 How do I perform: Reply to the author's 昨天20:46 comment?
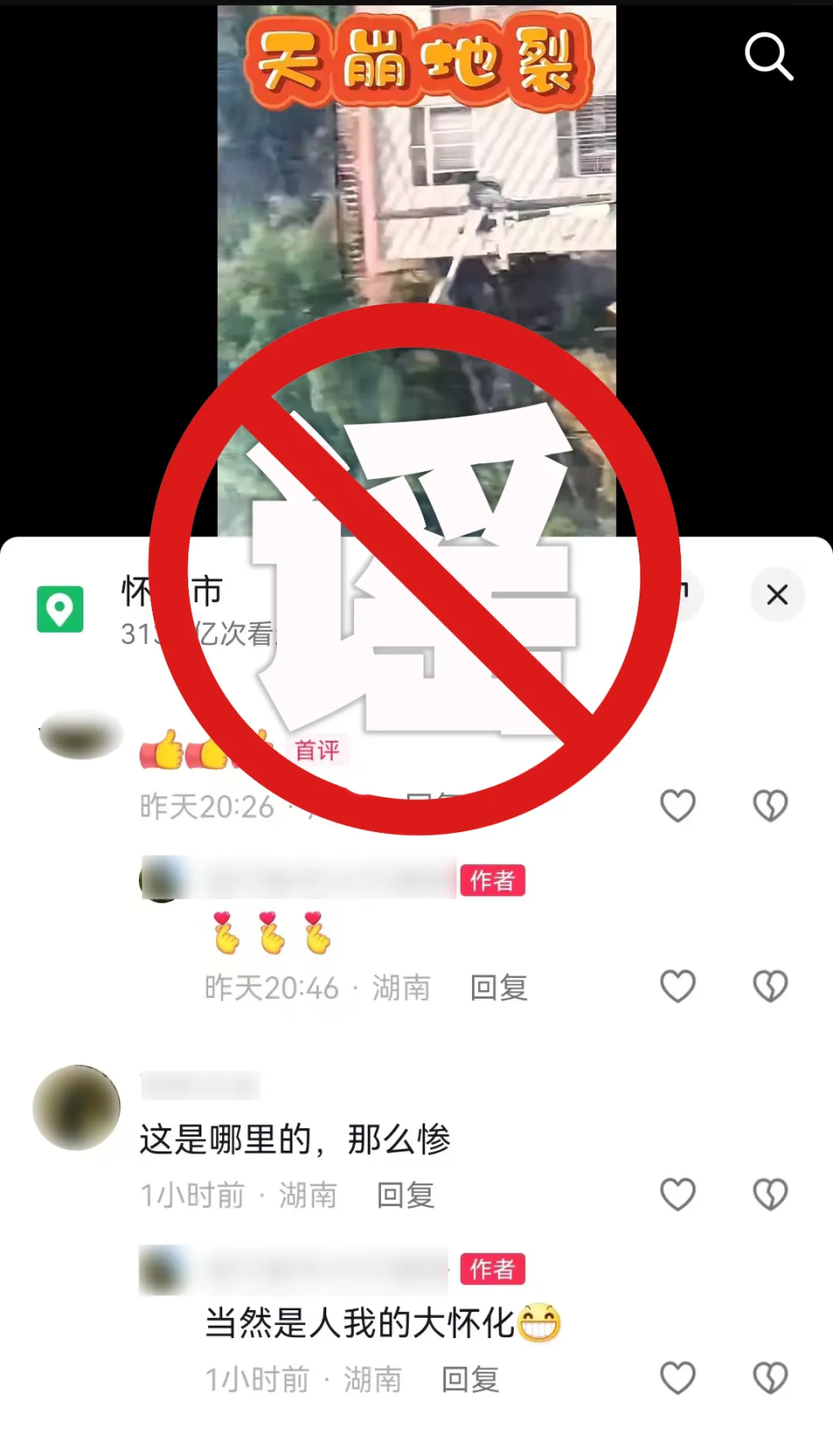tap(498, 987)
